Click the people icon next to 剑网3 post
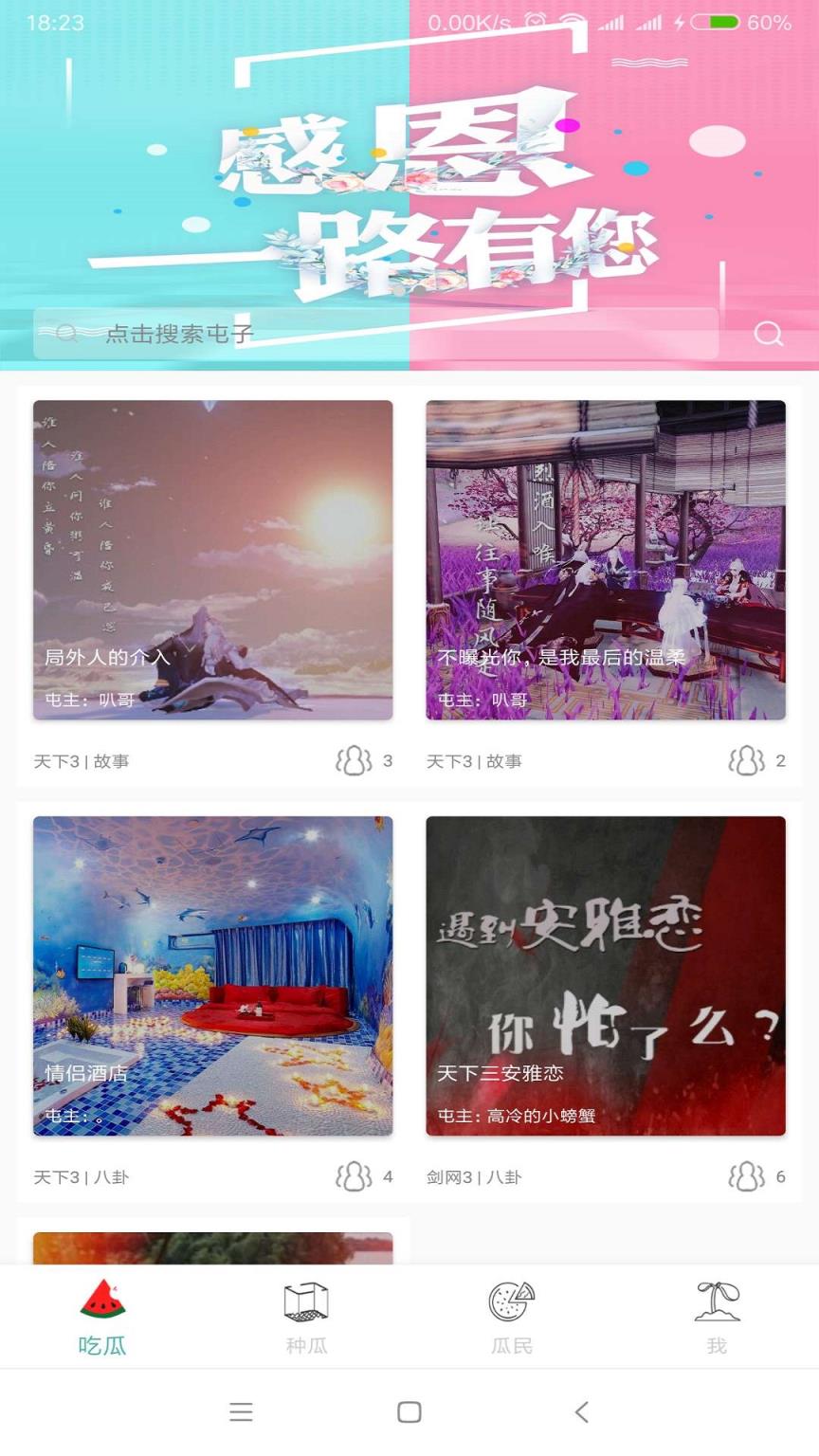 (x=745, y=1177)
